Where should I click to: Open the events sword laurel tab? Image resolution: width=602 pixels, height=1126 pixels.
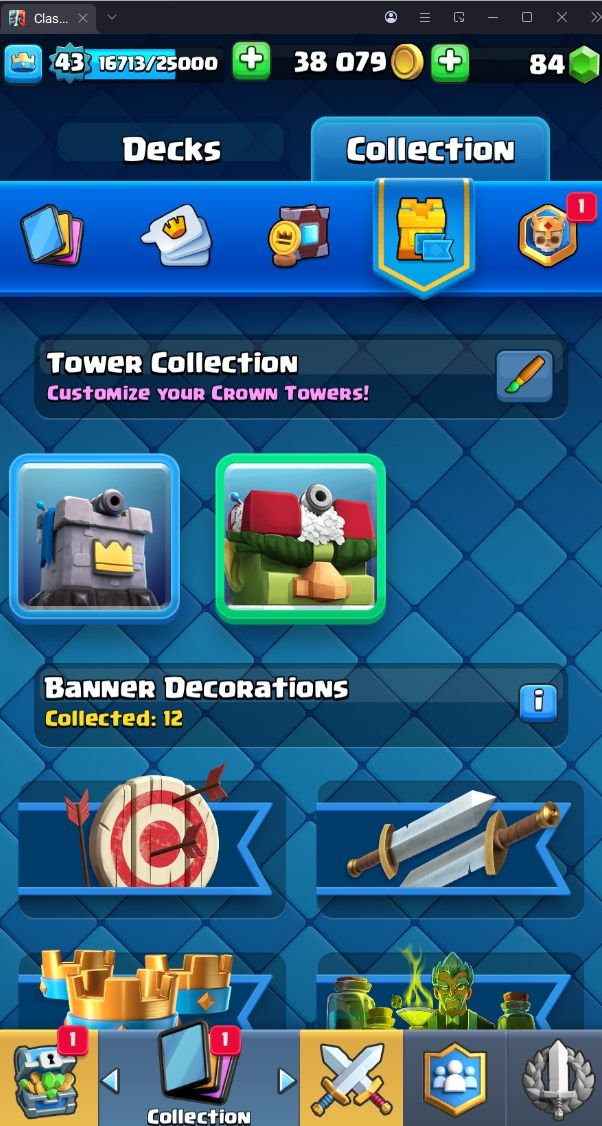click(555, 1080)
